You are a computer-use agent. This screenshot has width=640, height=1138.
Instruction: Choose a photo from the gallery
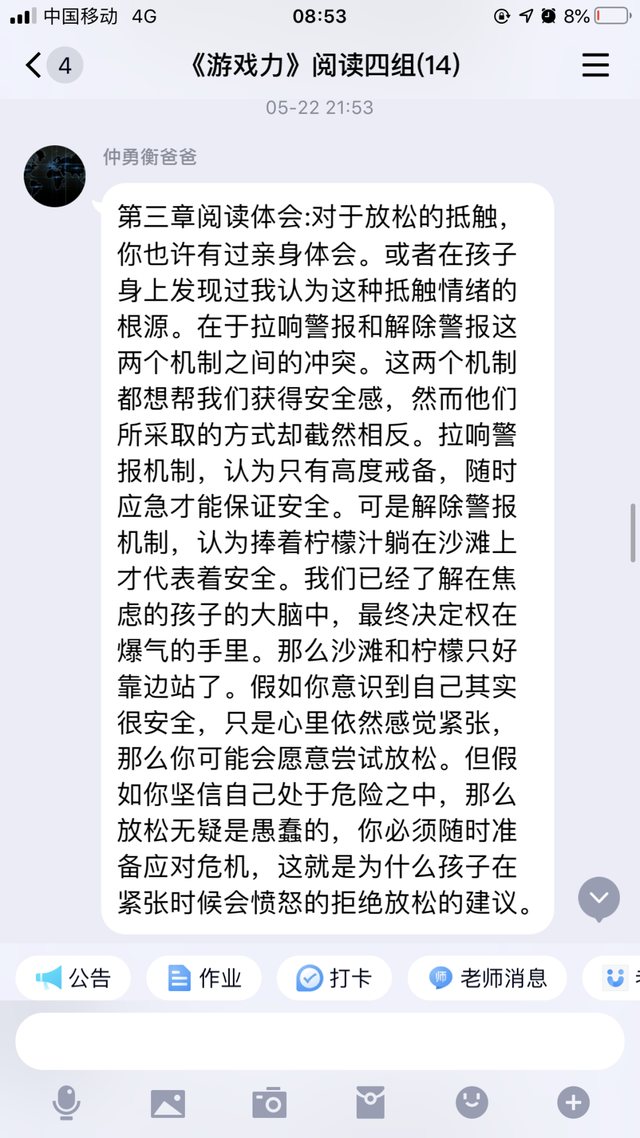pos(168,1103)
